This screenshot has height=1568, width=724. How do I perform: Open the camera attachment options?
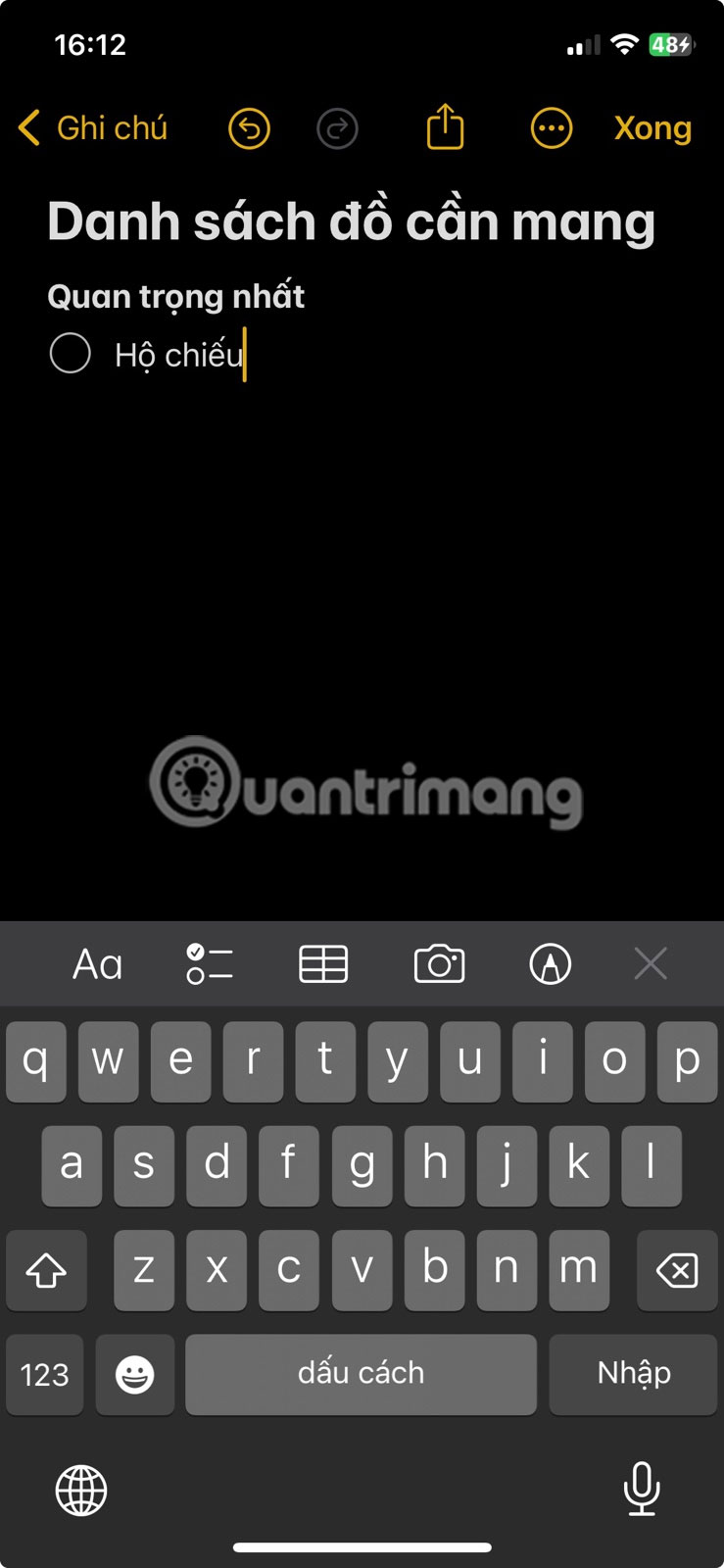point(439,964)
